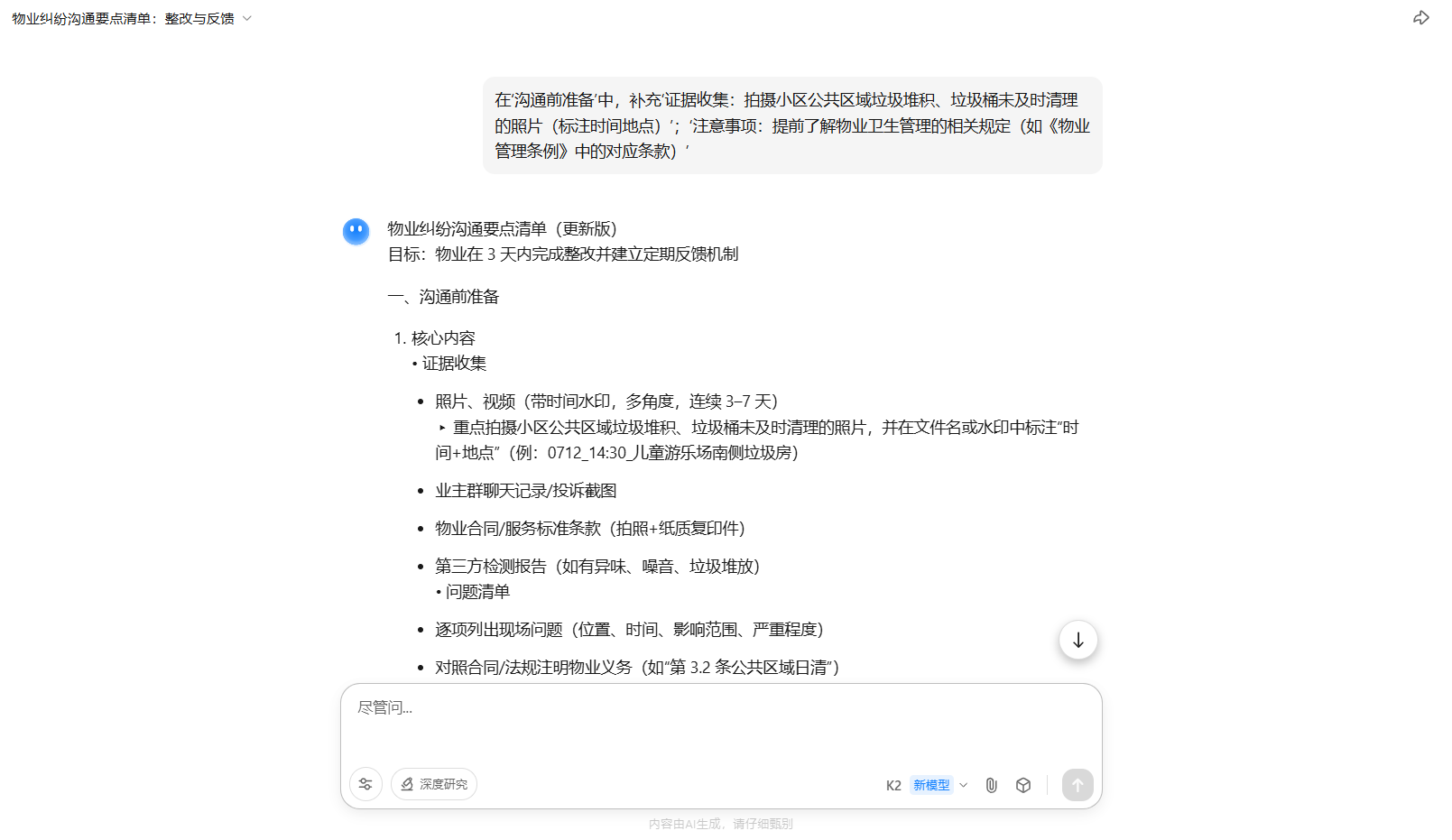Enable 深度研究 deep research mode

tap(434, 784)
